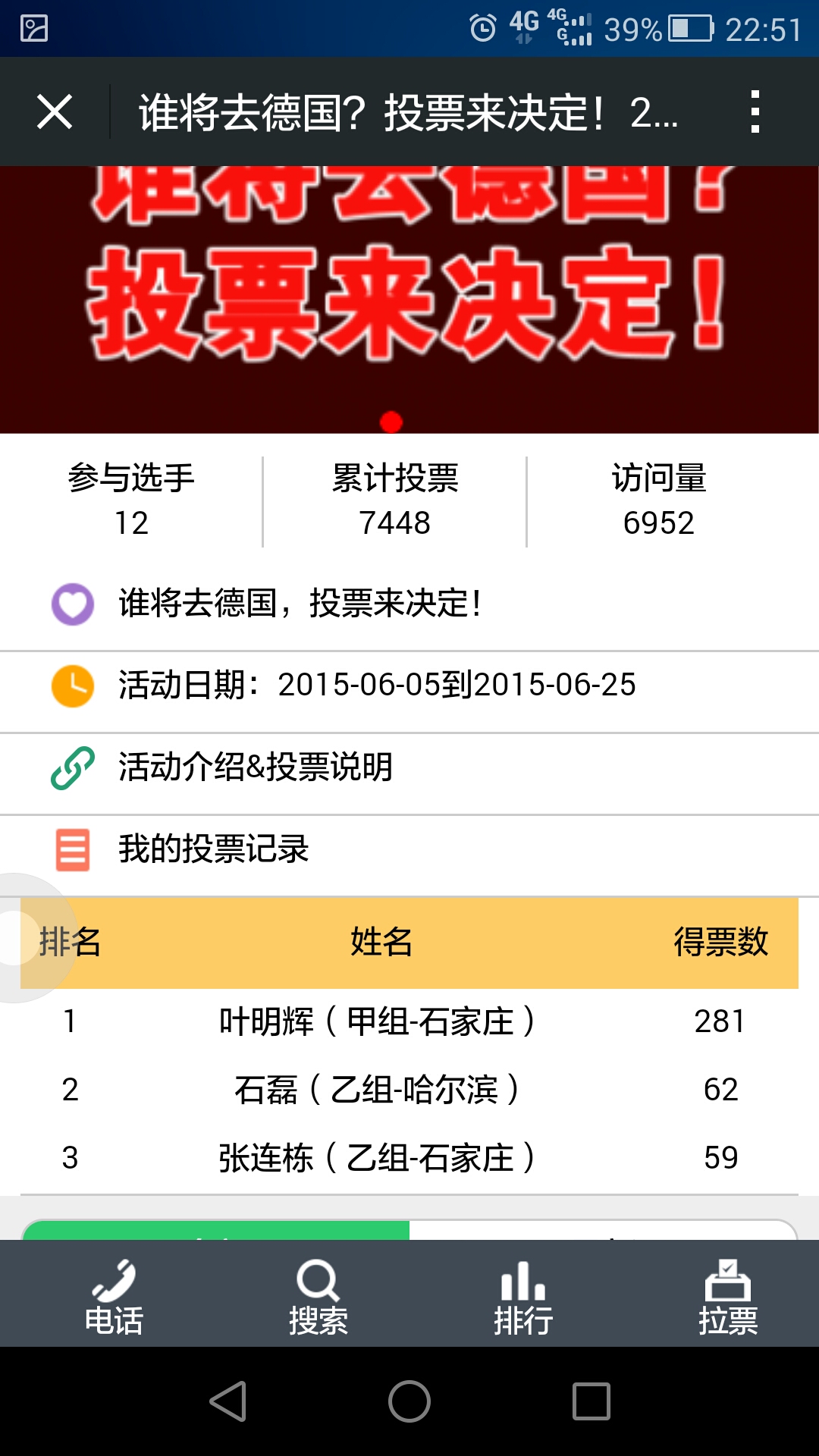The image size is (819, 1456).
Task: Go to the system home screen
Action: tap(409, 1401)
